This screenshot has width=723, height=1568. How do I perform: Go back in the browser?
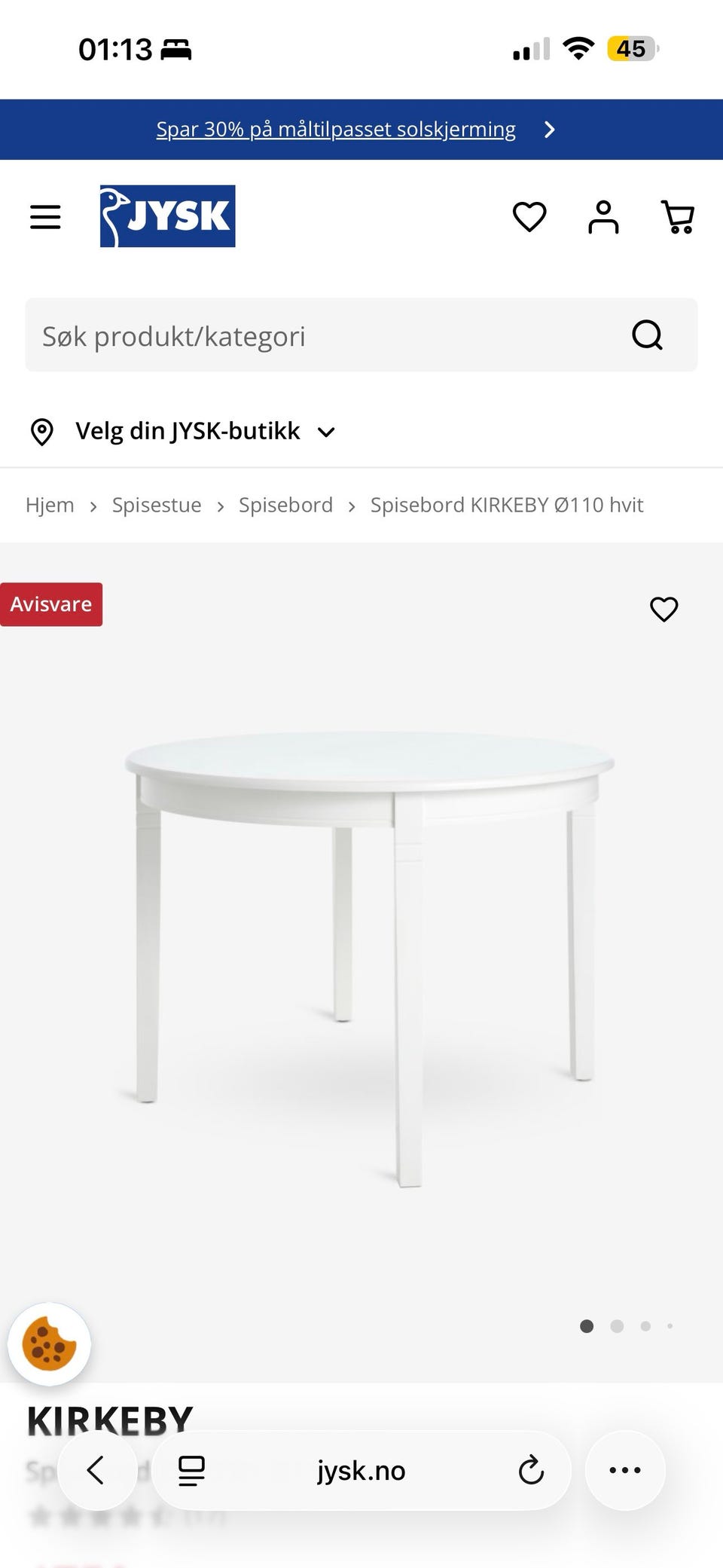tap(96, 1470)
